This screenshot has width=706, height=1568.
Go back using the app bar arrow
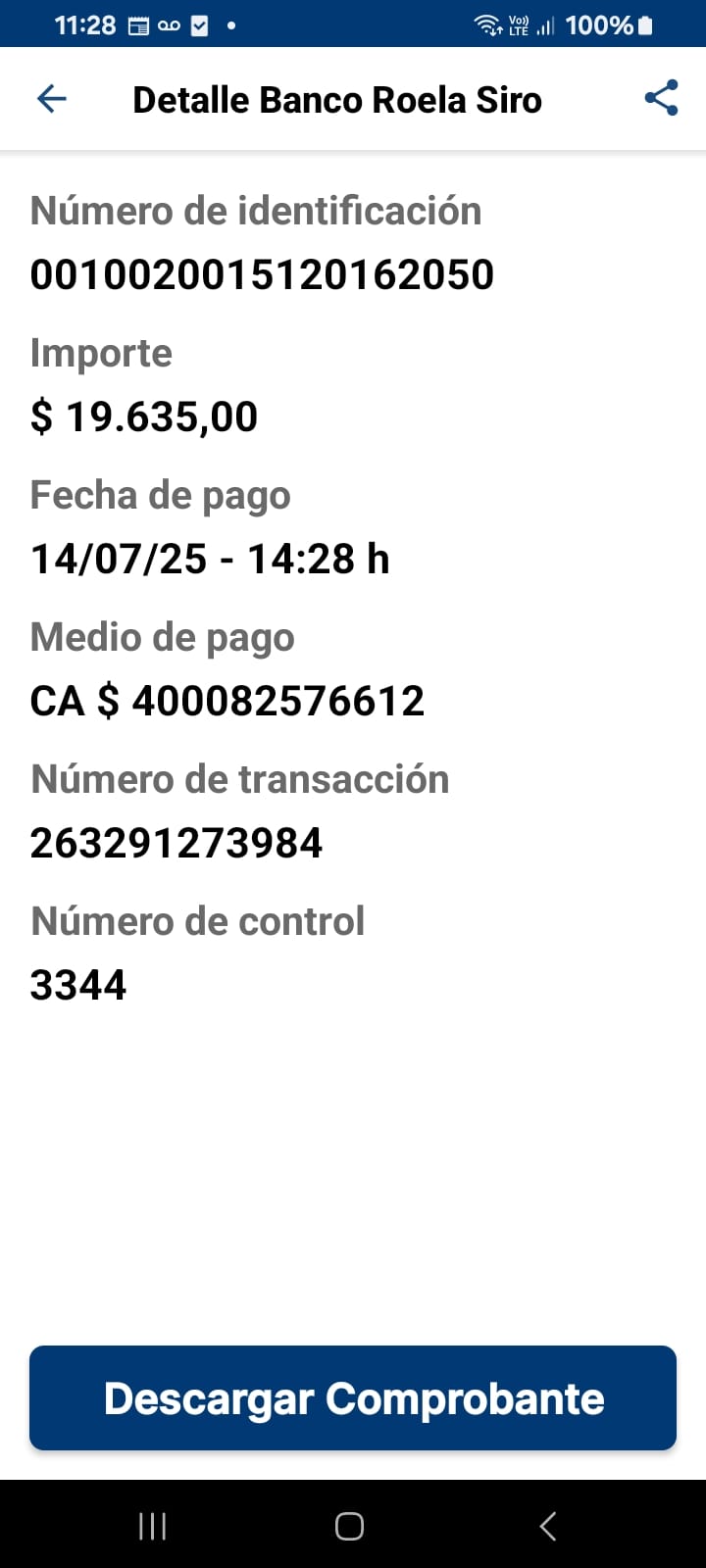[51, 99]
